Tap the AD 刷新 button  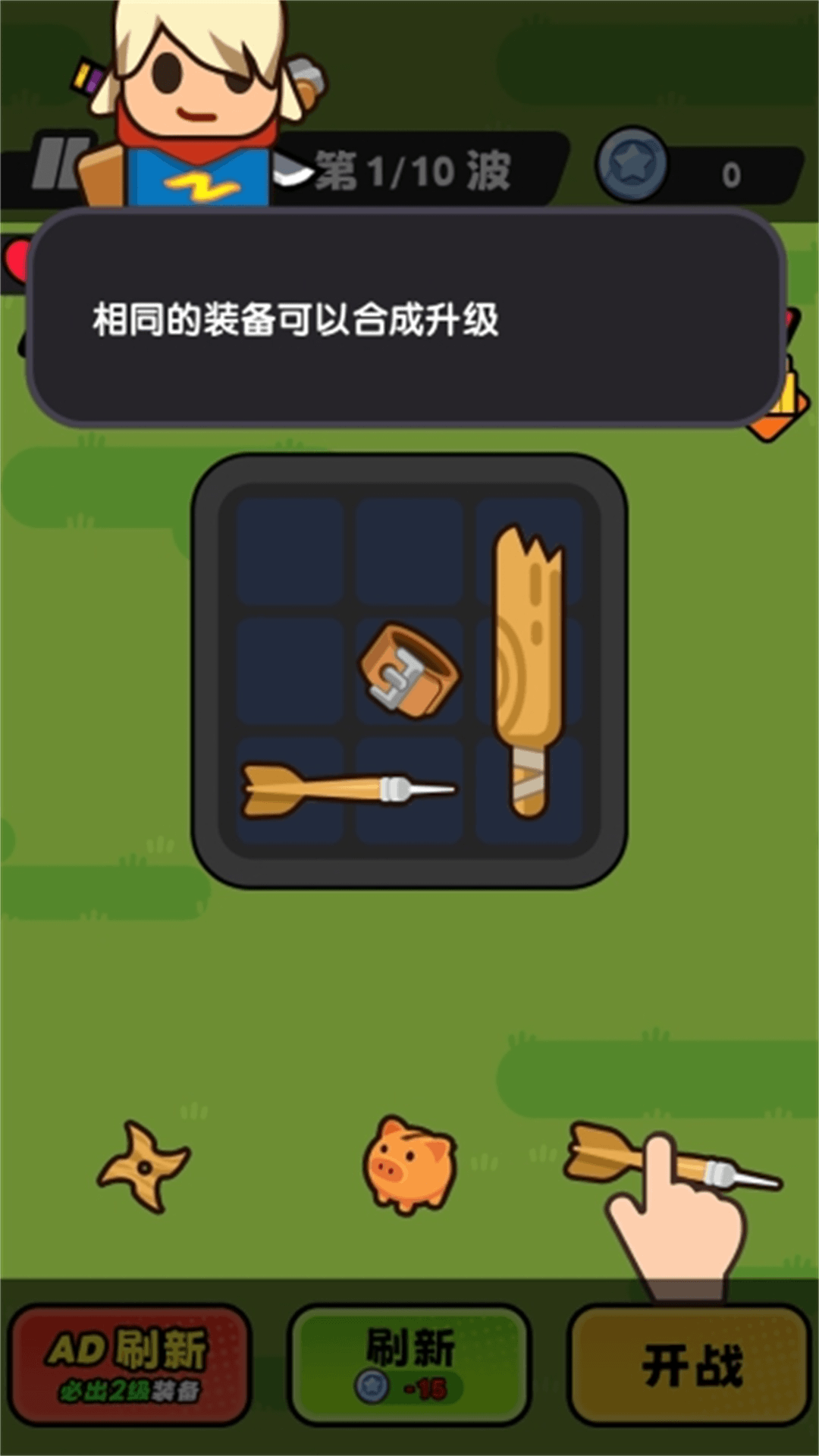[129, 1364]
